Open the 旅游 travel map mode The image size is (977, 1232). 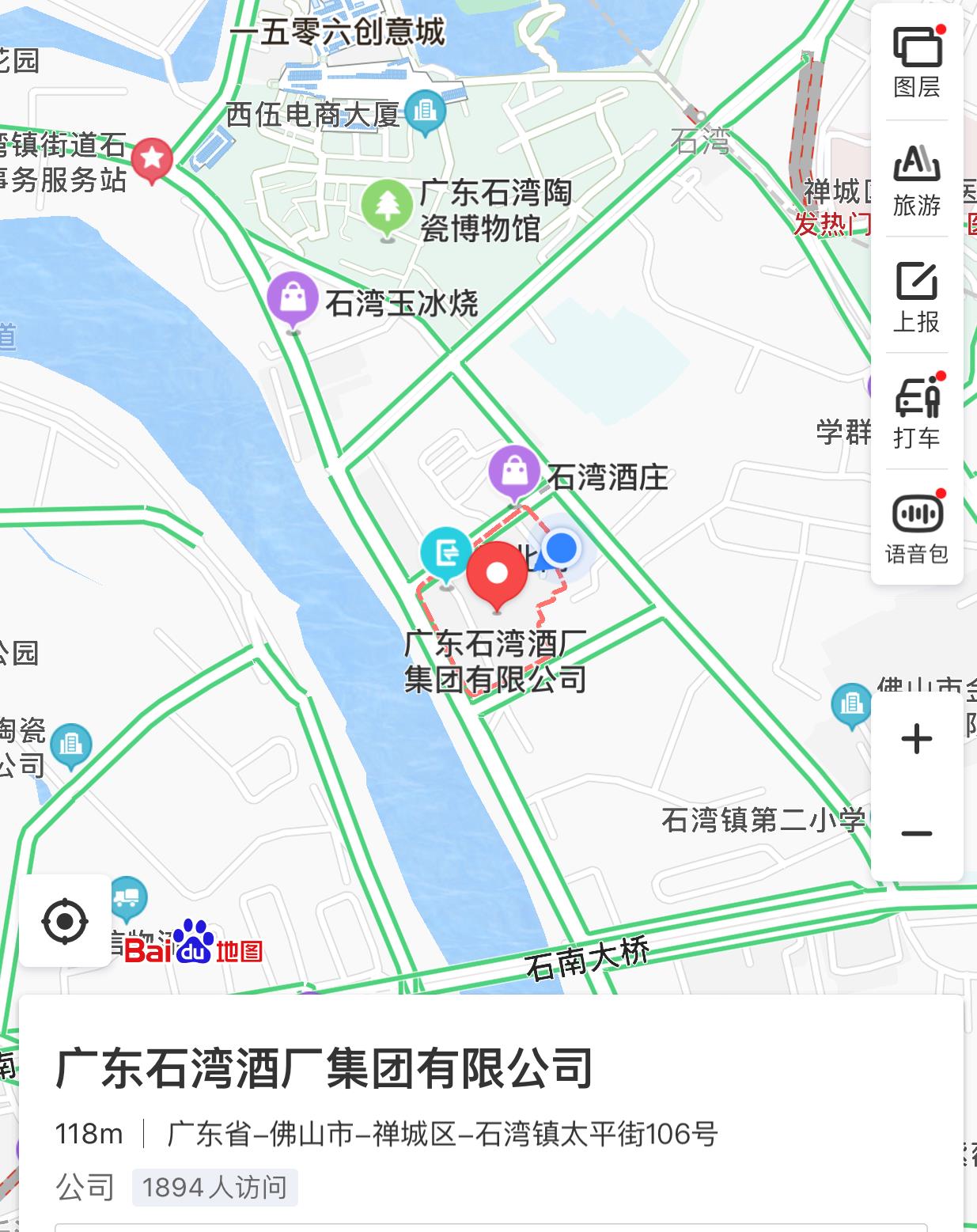point(917,180)
